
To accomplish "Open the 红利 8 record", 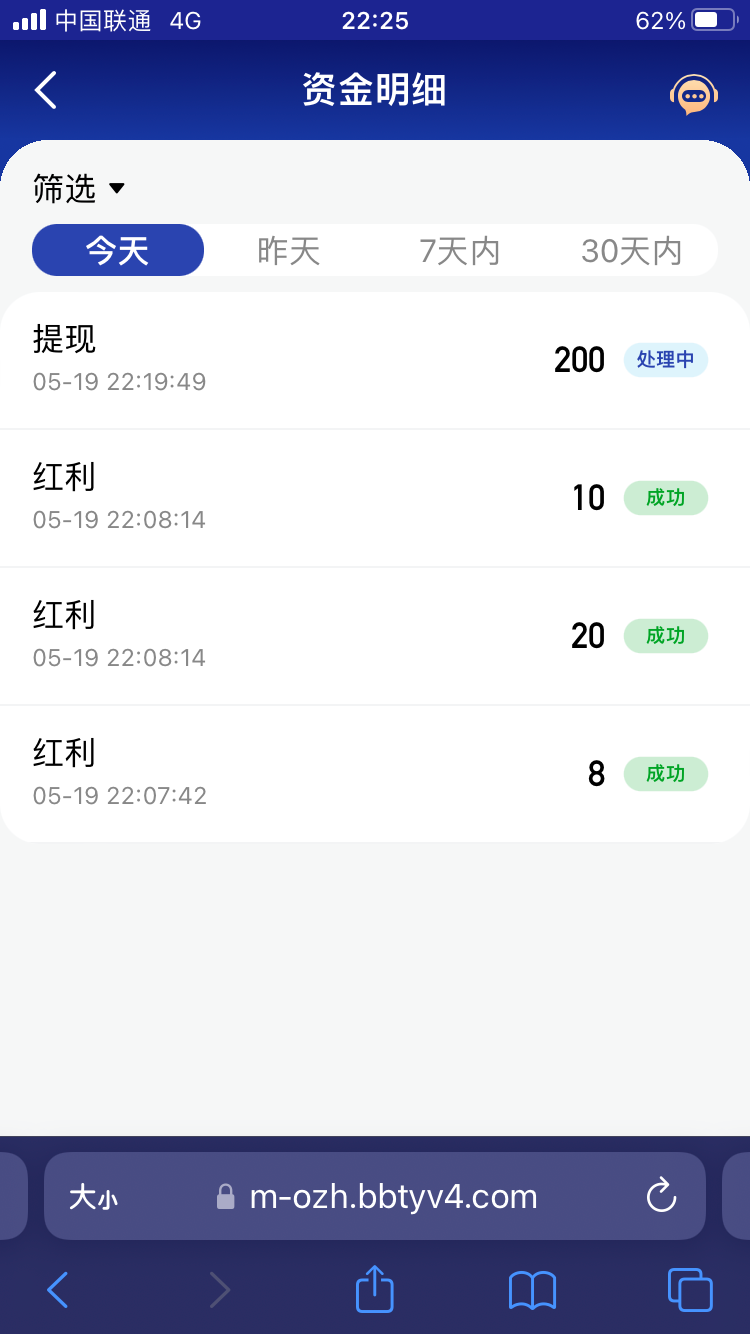I will [x=375, y=774].
